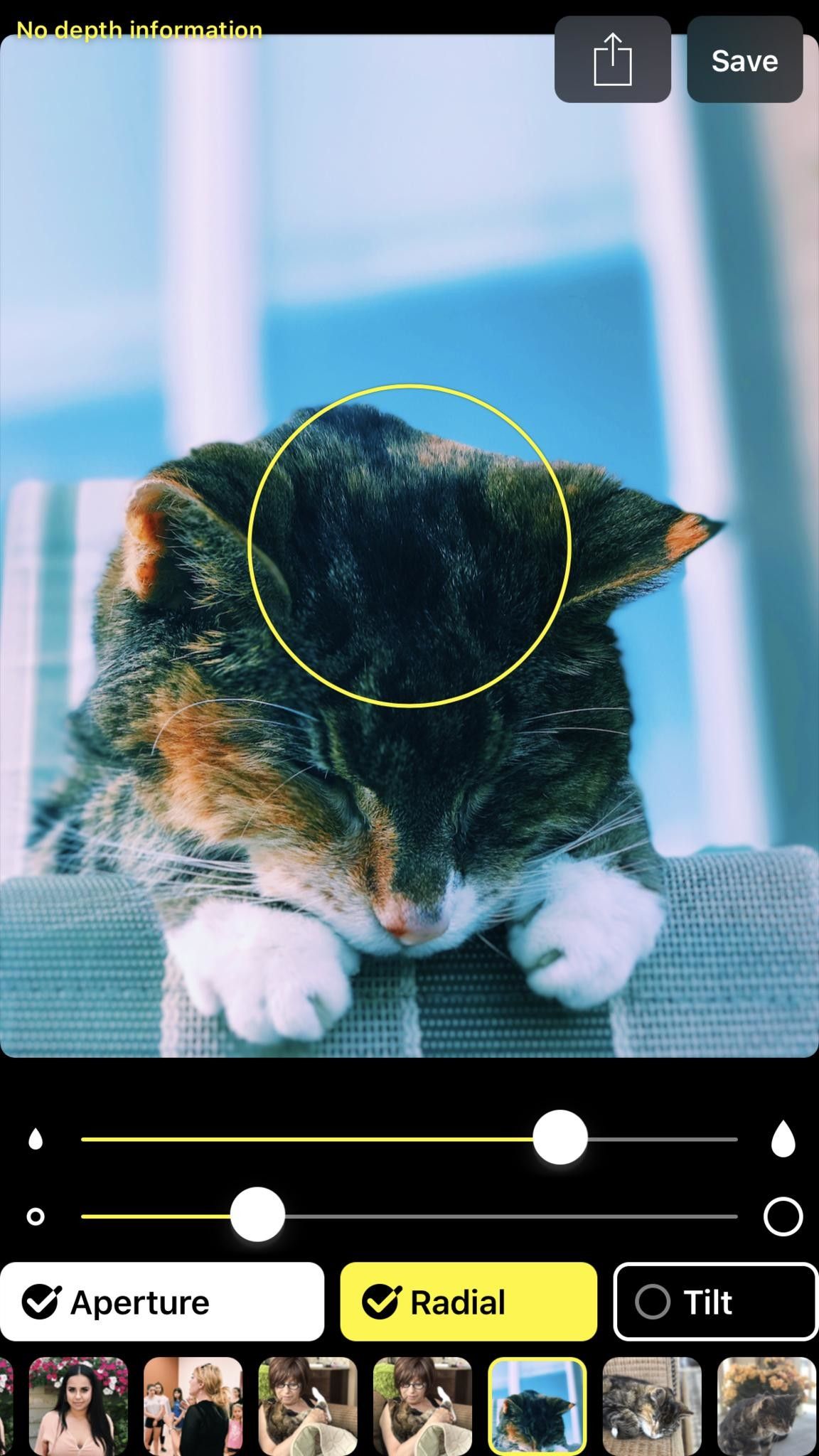Image resolution: width=819 pixels, height=1456 pixels.
Task: Toggle the Radial blur option
Action: click(x=469, y=1302)
